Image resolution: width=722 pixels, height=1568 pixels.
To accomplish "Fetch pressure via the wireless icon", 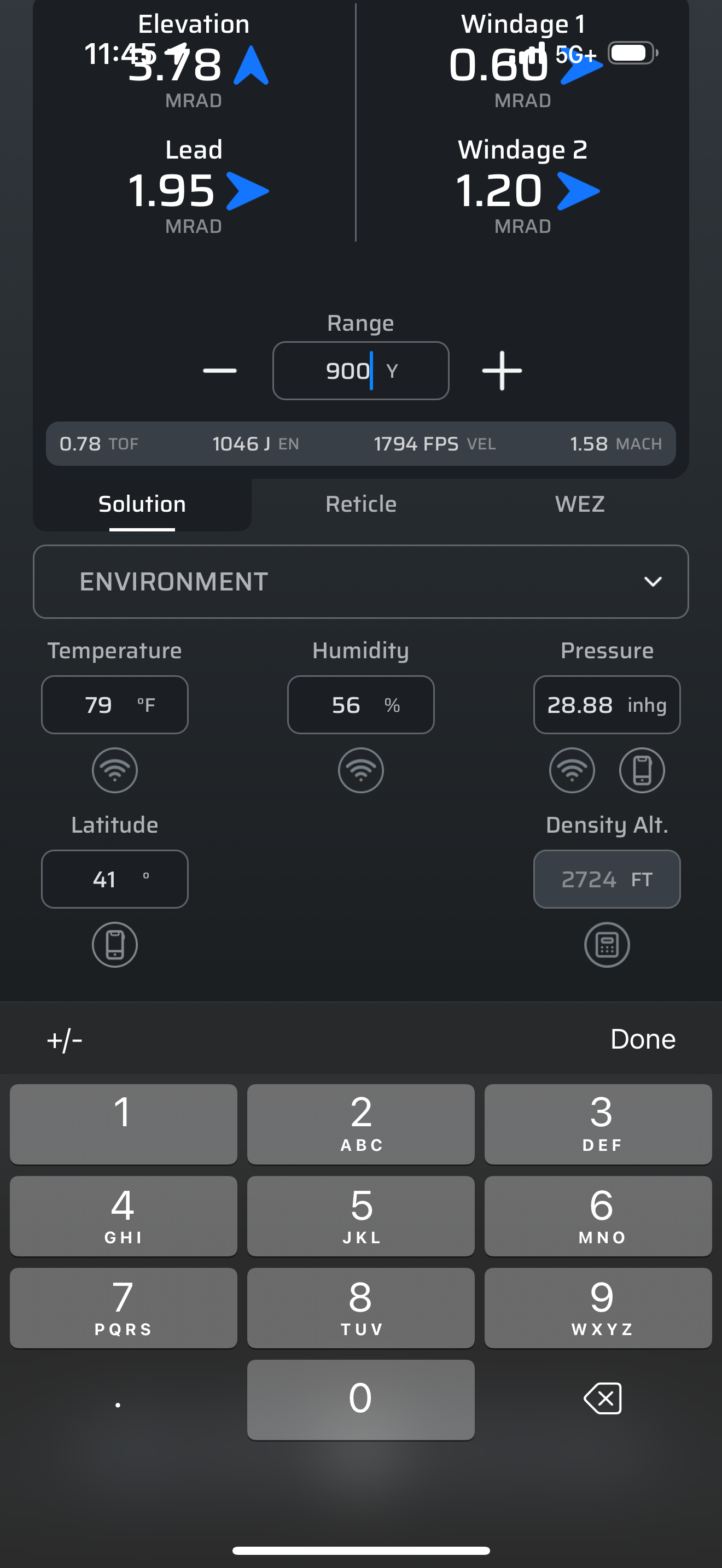I will (572, 770).
